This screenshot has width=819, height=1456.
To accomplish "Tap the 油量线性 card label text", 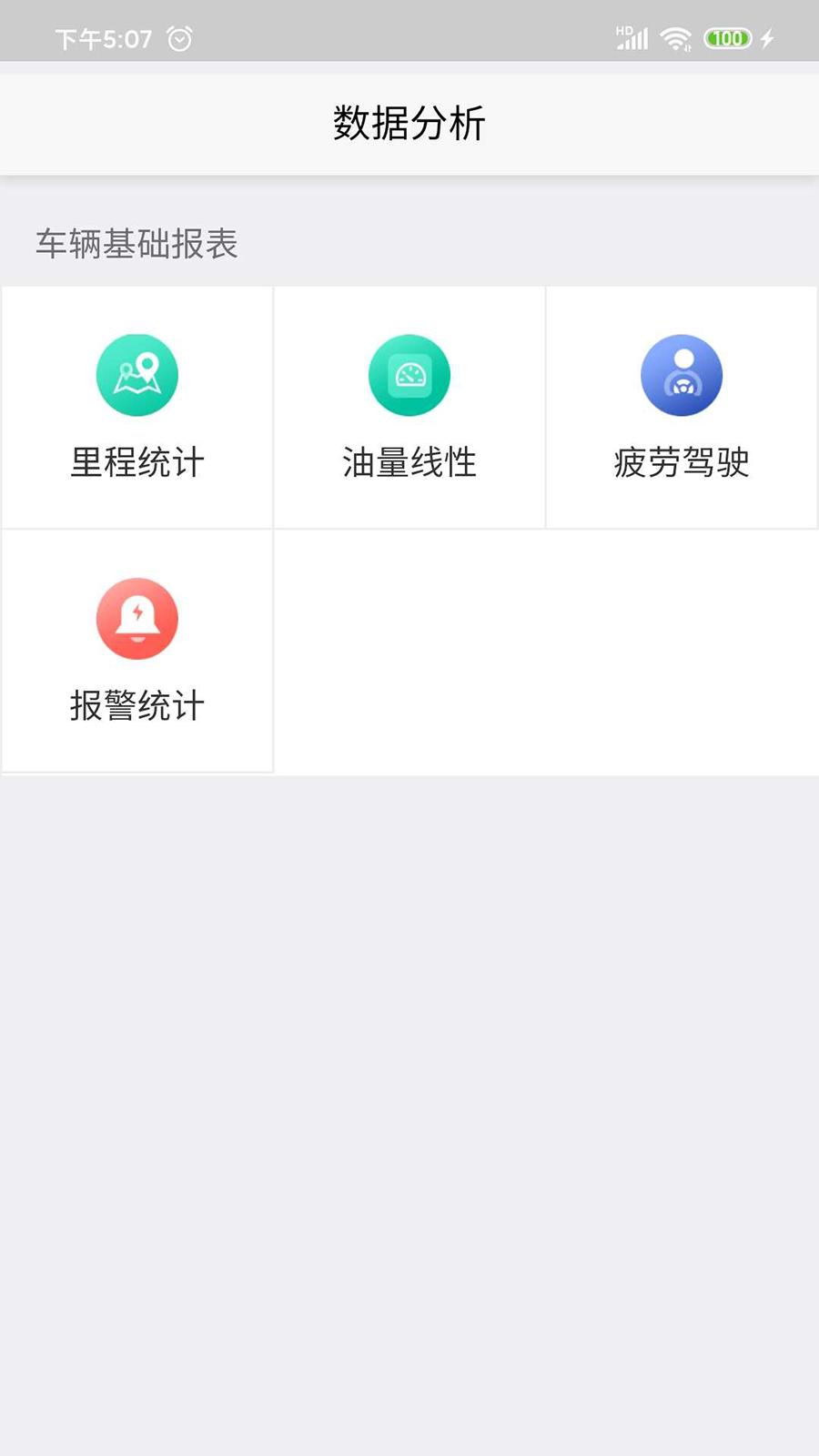I will pyautogui.click(x=409, y=462).
